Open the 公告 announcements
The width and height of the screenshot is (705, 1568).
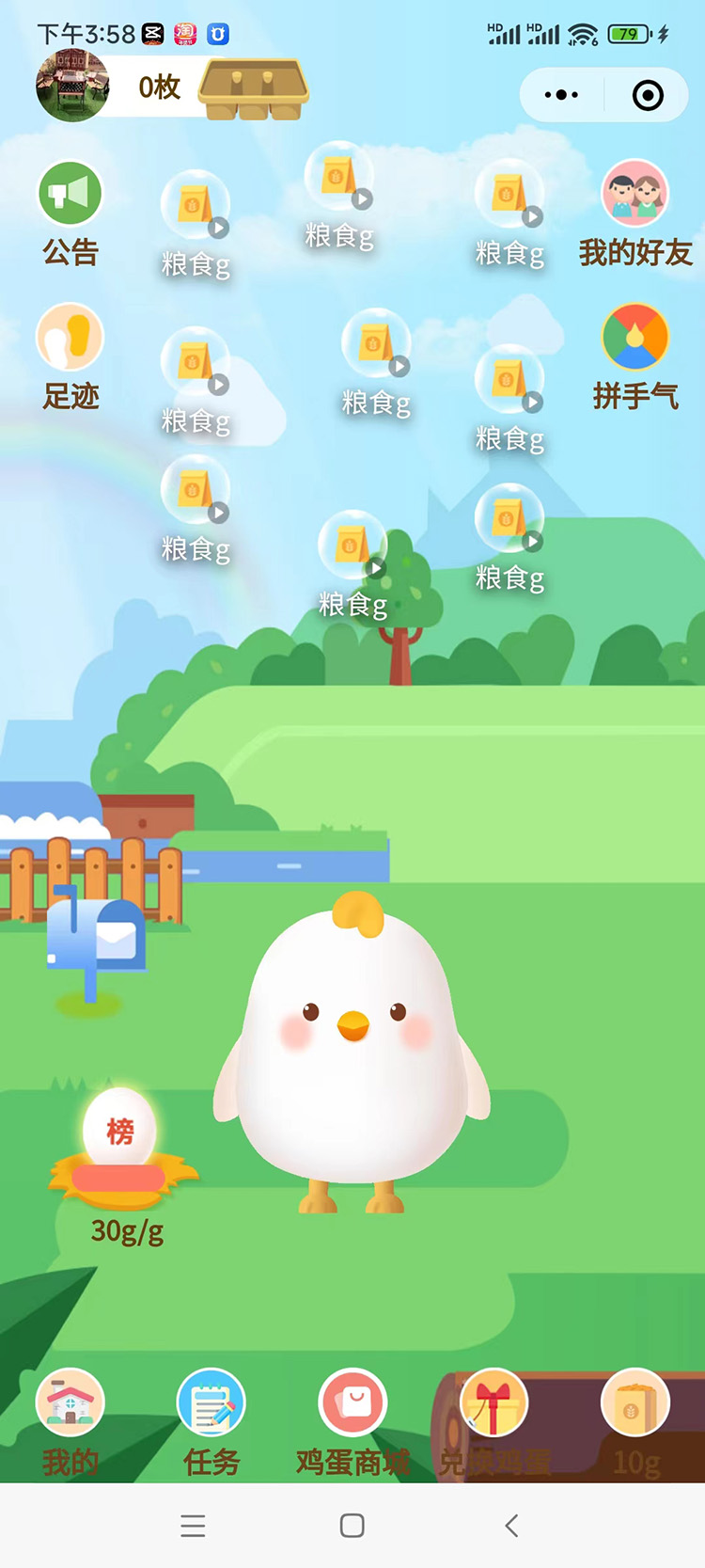click(70, 194)
